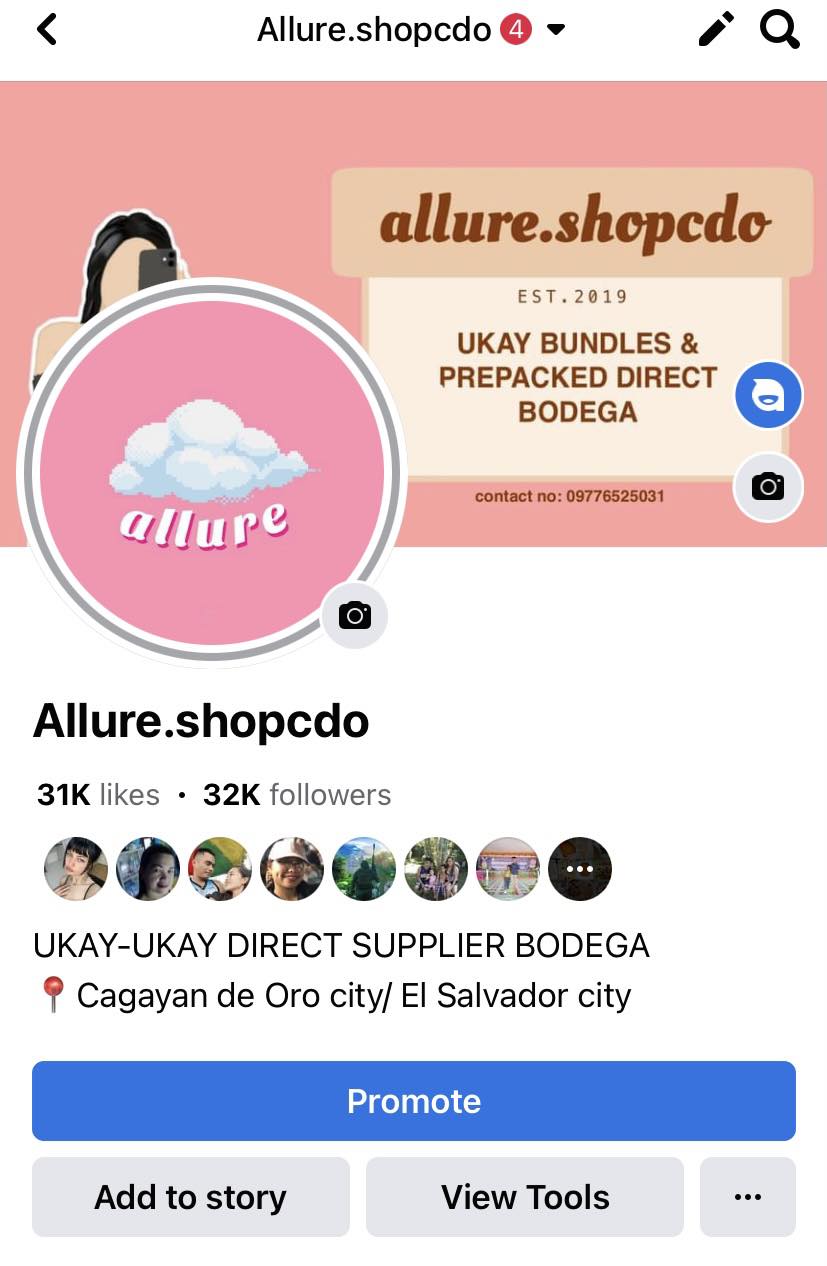Open the Allure.shopcdo profile switcher dropdown
The image size is (827, 1266).
[556, 31]
